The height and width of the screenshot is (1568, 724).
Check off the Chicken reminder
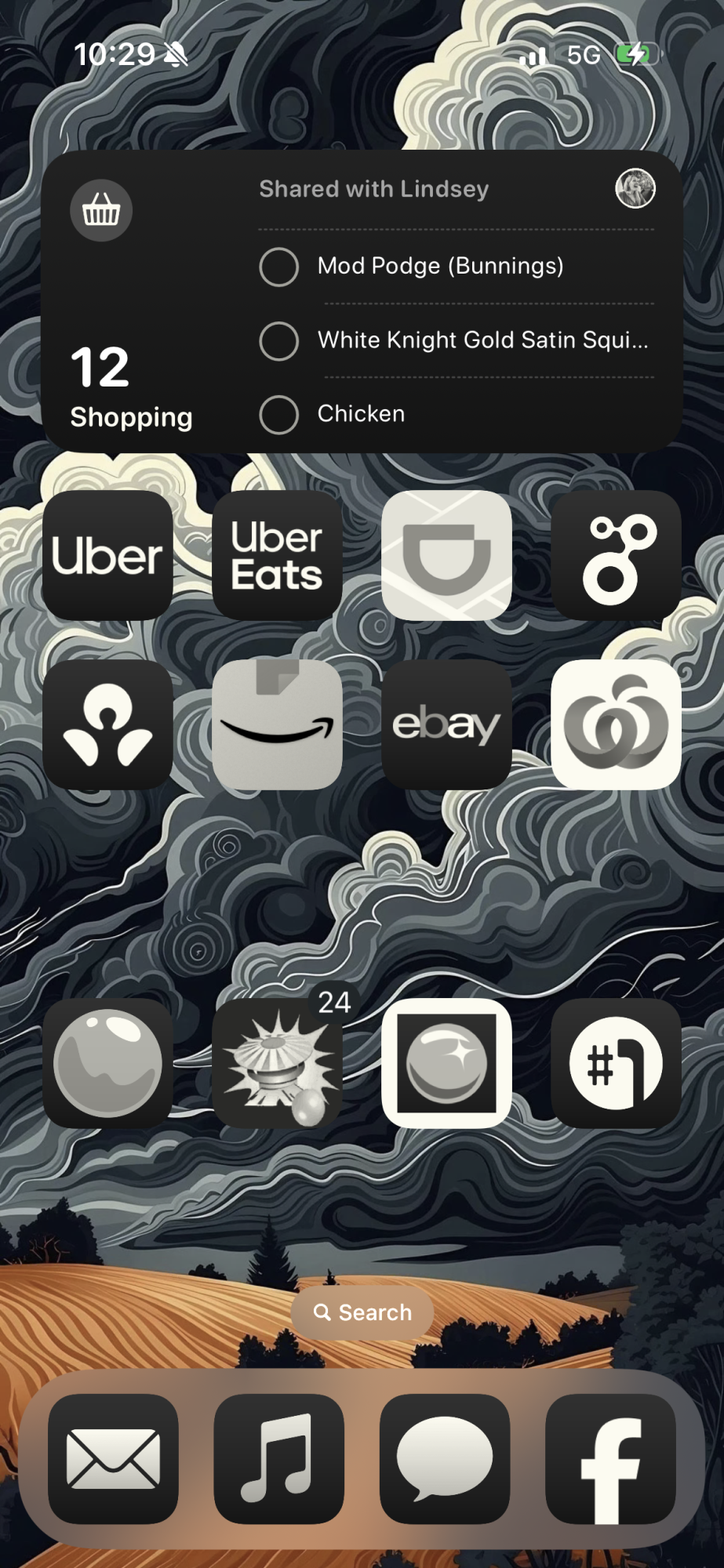pos(278,415)
